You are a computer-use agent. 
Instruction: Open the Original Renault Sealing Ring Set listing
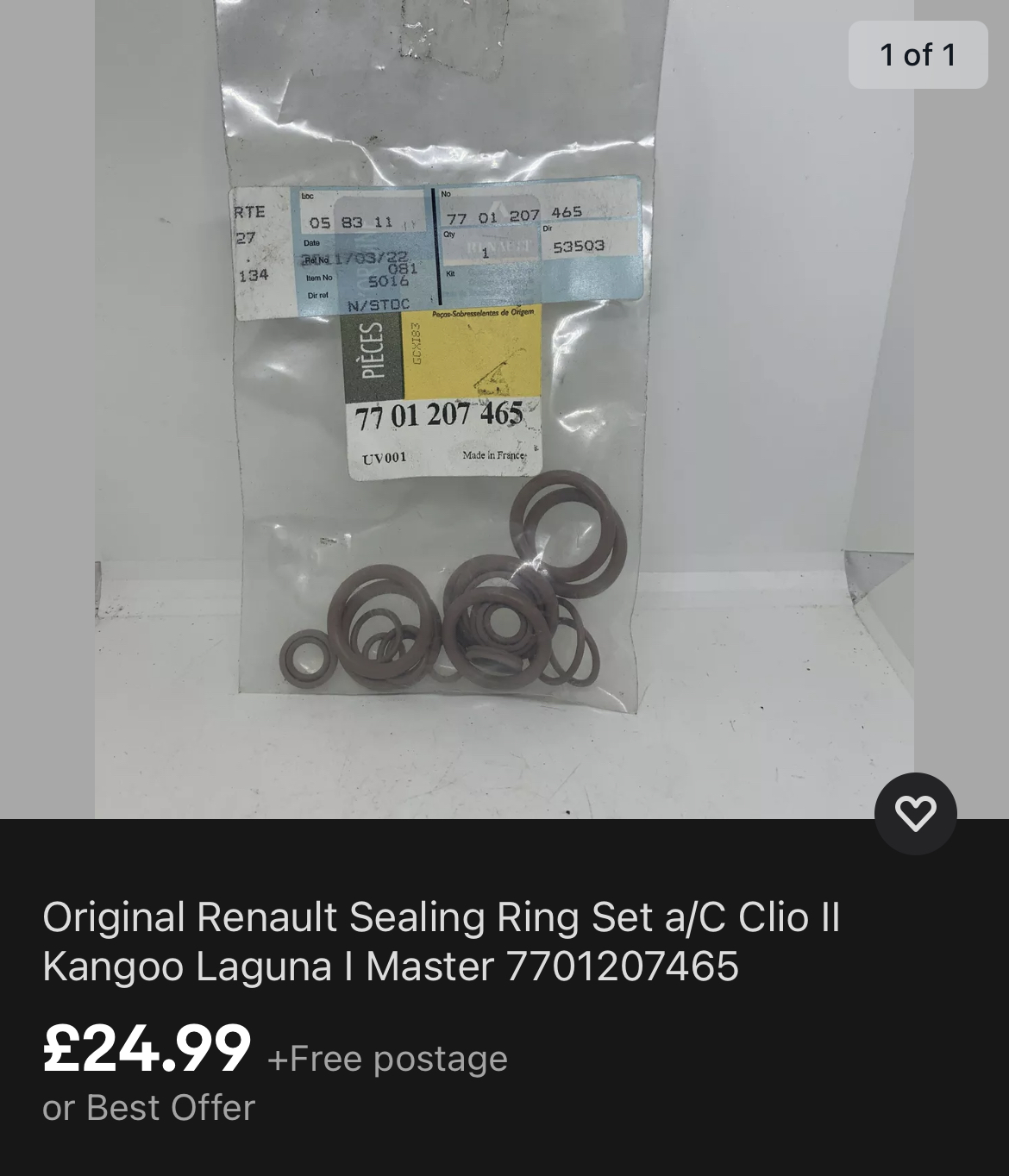pyautogui.click(x=441, y=941)
